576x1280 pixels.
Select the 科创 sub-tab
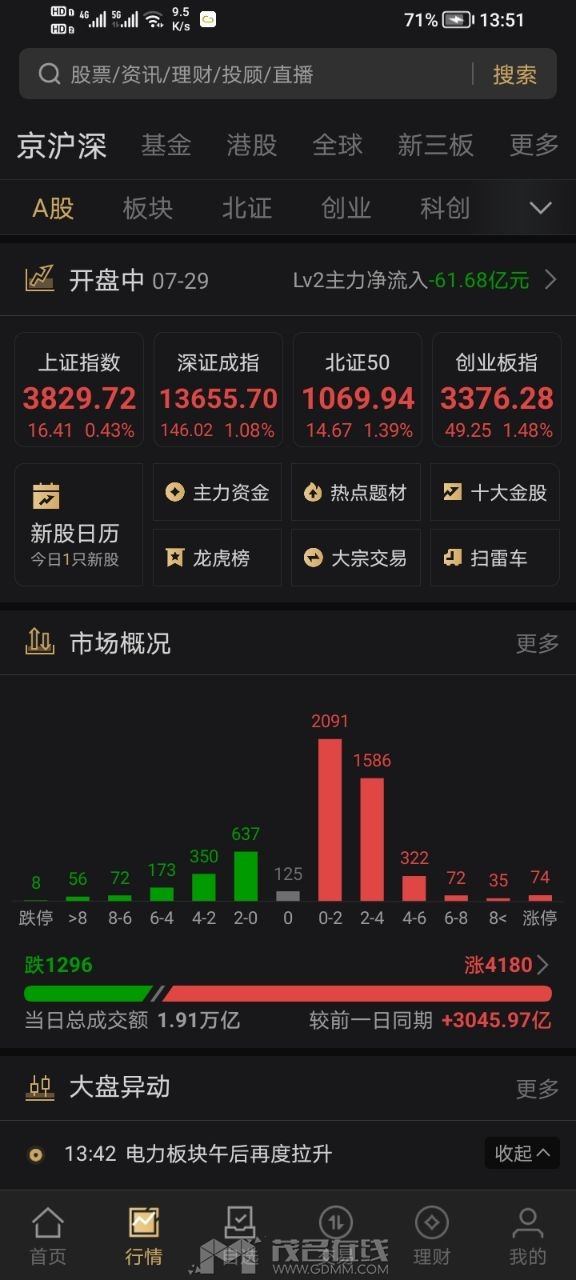[x=445, y=208]
